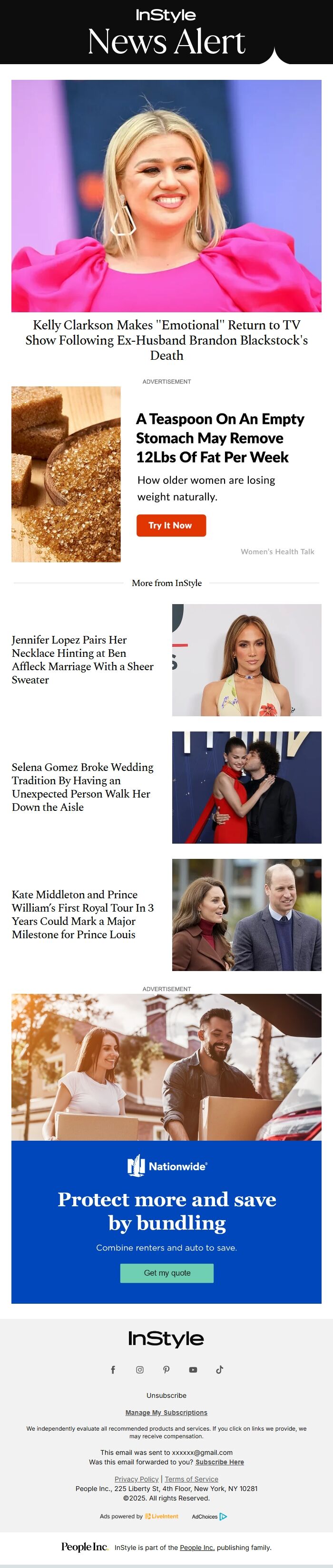Screen dimensions: 333x1568
Task: Tap the Try It Now ad button
Action: (x=171, y=525)
